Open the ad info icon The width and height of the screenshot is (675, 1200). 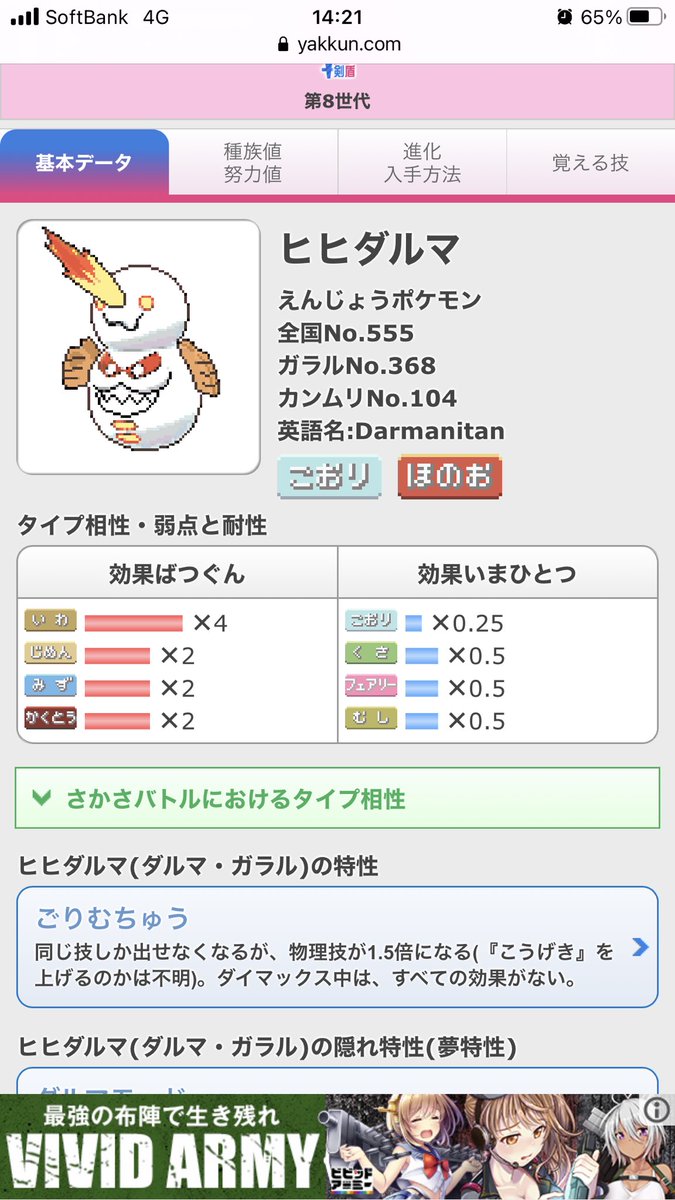(x=657, y=1109)
